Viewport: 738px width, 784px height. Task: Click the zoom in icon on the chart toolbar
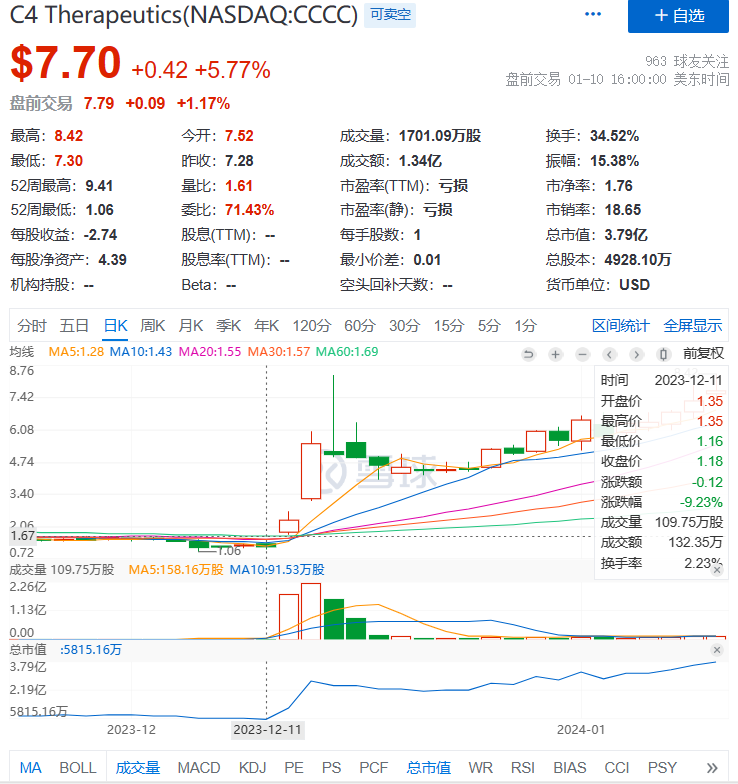(555, 354)
